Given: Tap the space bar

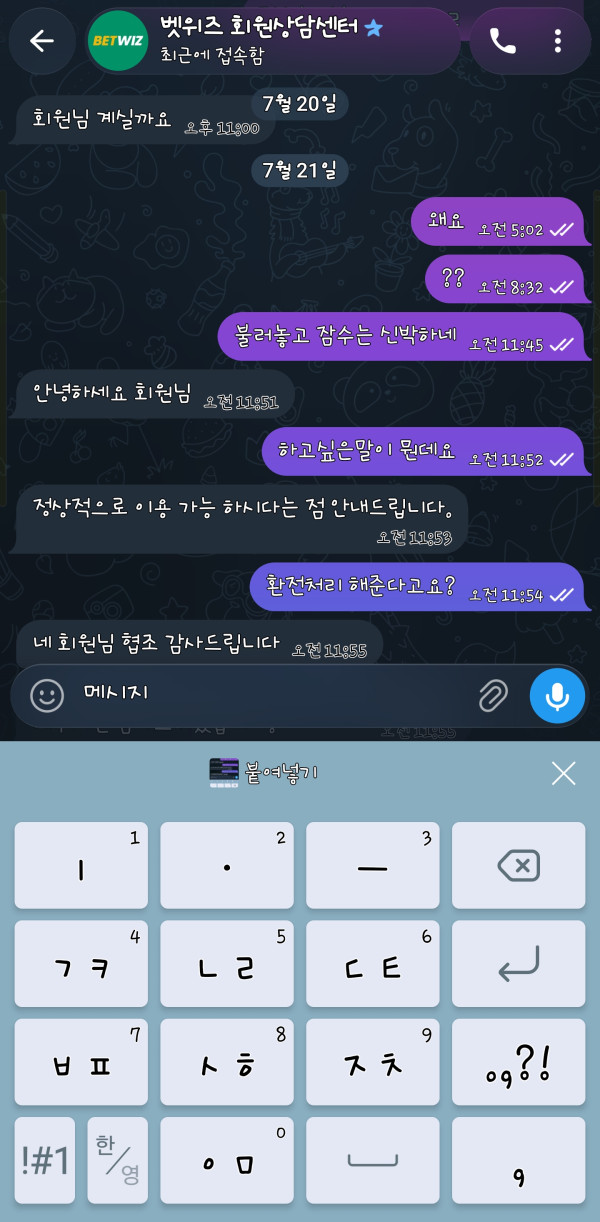Looking at the screenshot, I should [373, 1160].
